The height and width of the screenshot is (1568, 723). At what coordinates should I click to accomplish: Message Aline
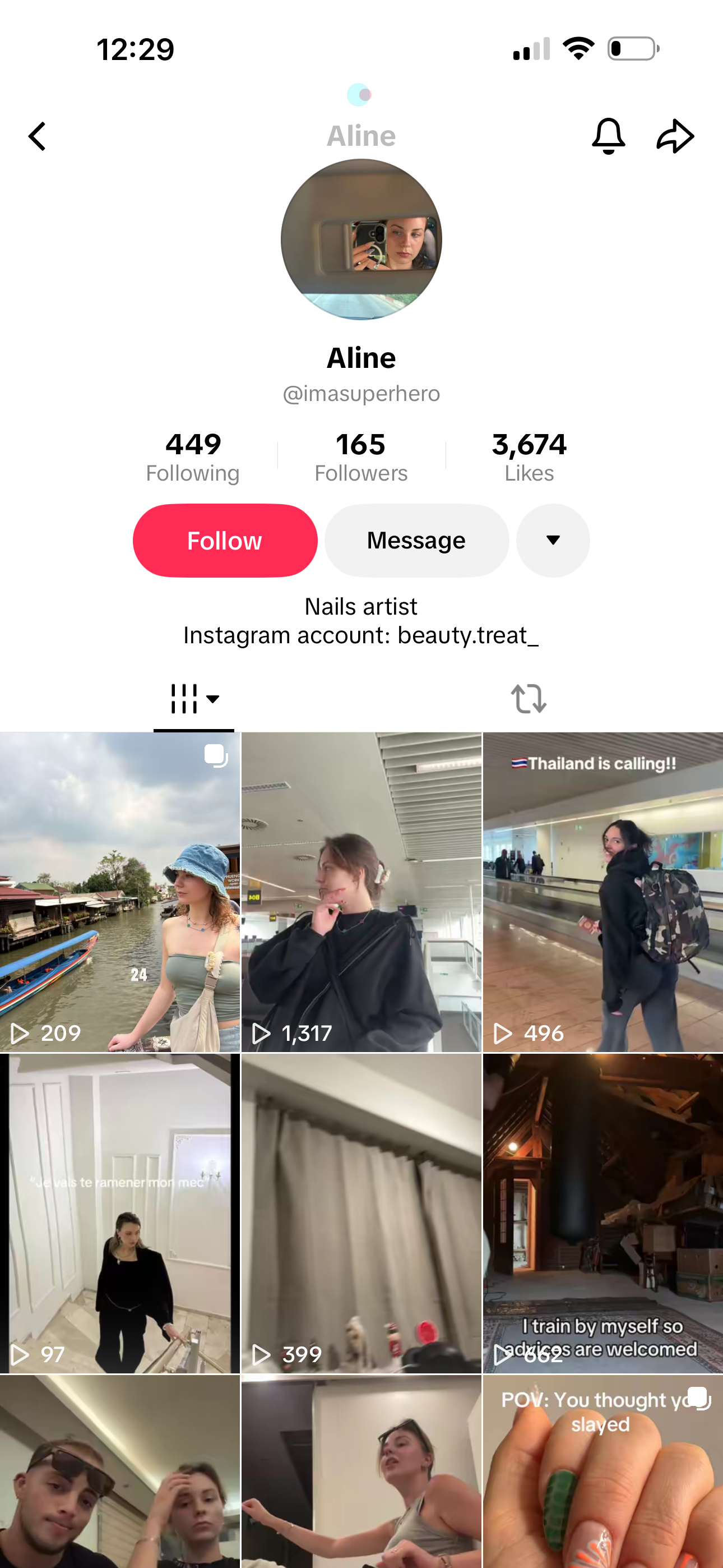click(416, 541)
